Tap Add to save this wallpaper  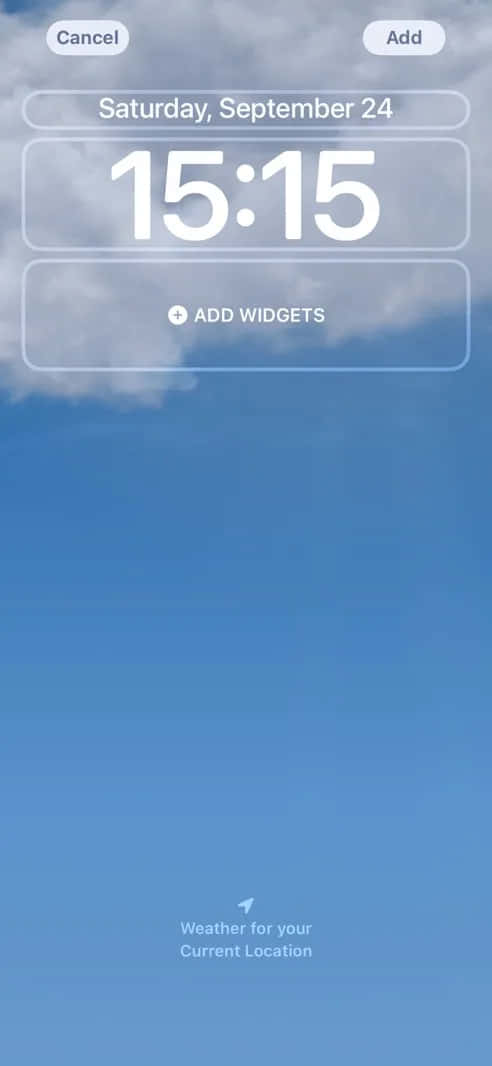click(404, 37)
